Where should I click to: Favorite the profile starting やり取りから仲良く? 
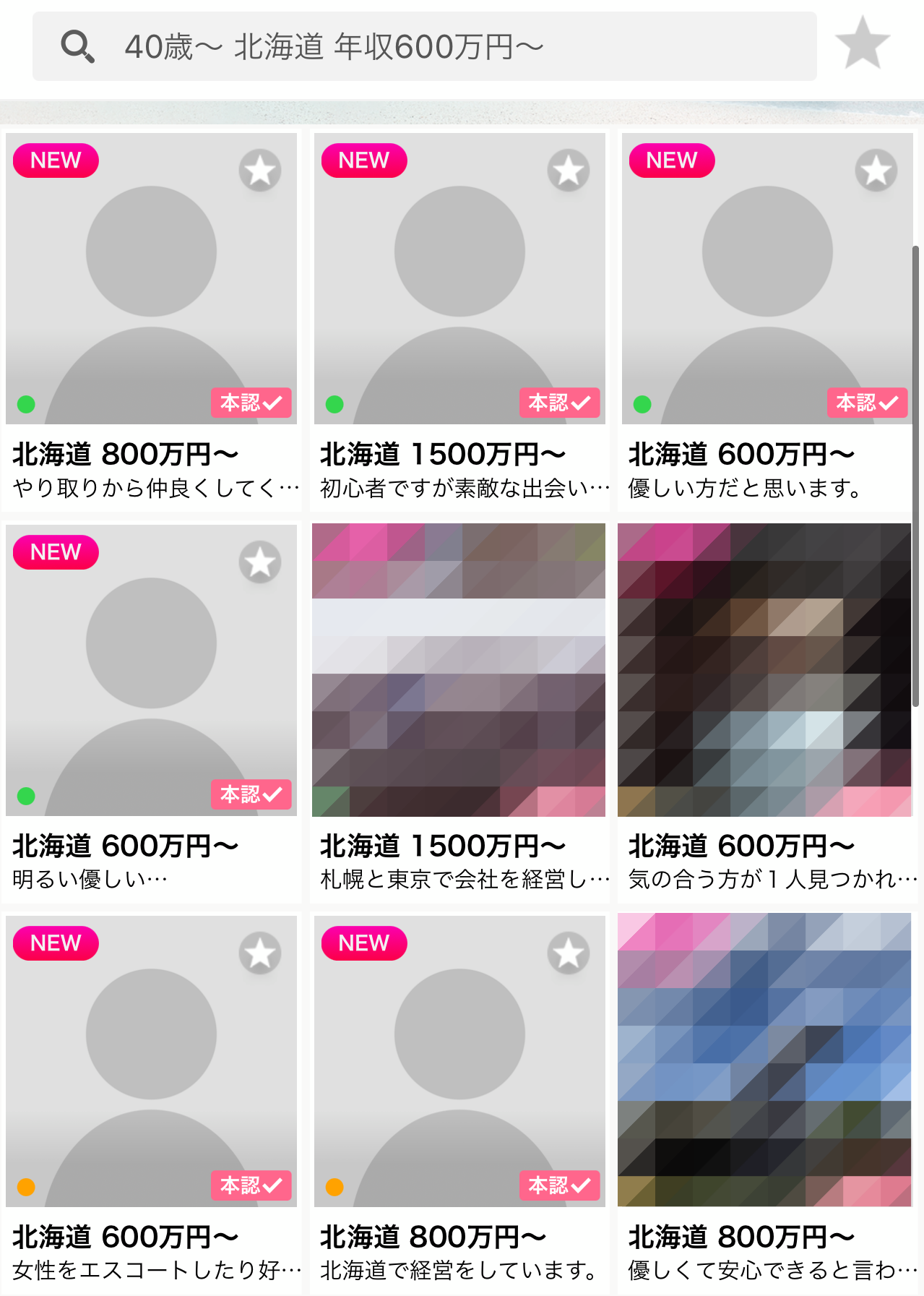click(260, 171)
